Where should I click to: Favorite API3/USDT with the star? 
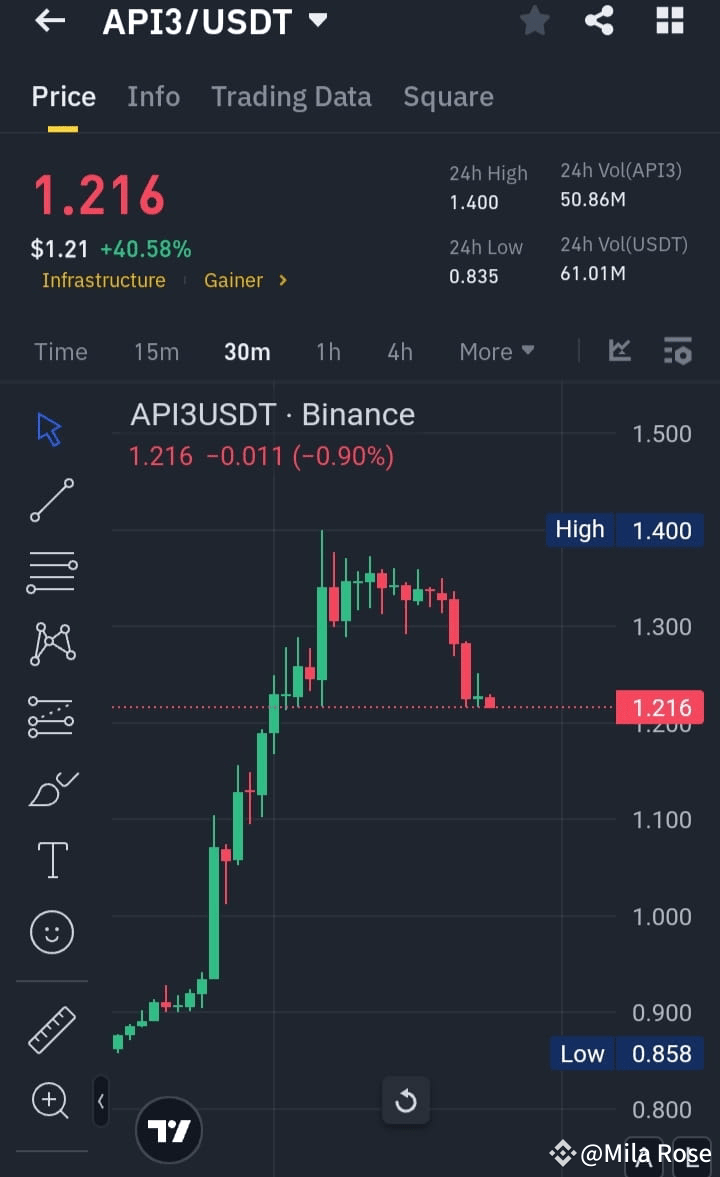point(534,20)
